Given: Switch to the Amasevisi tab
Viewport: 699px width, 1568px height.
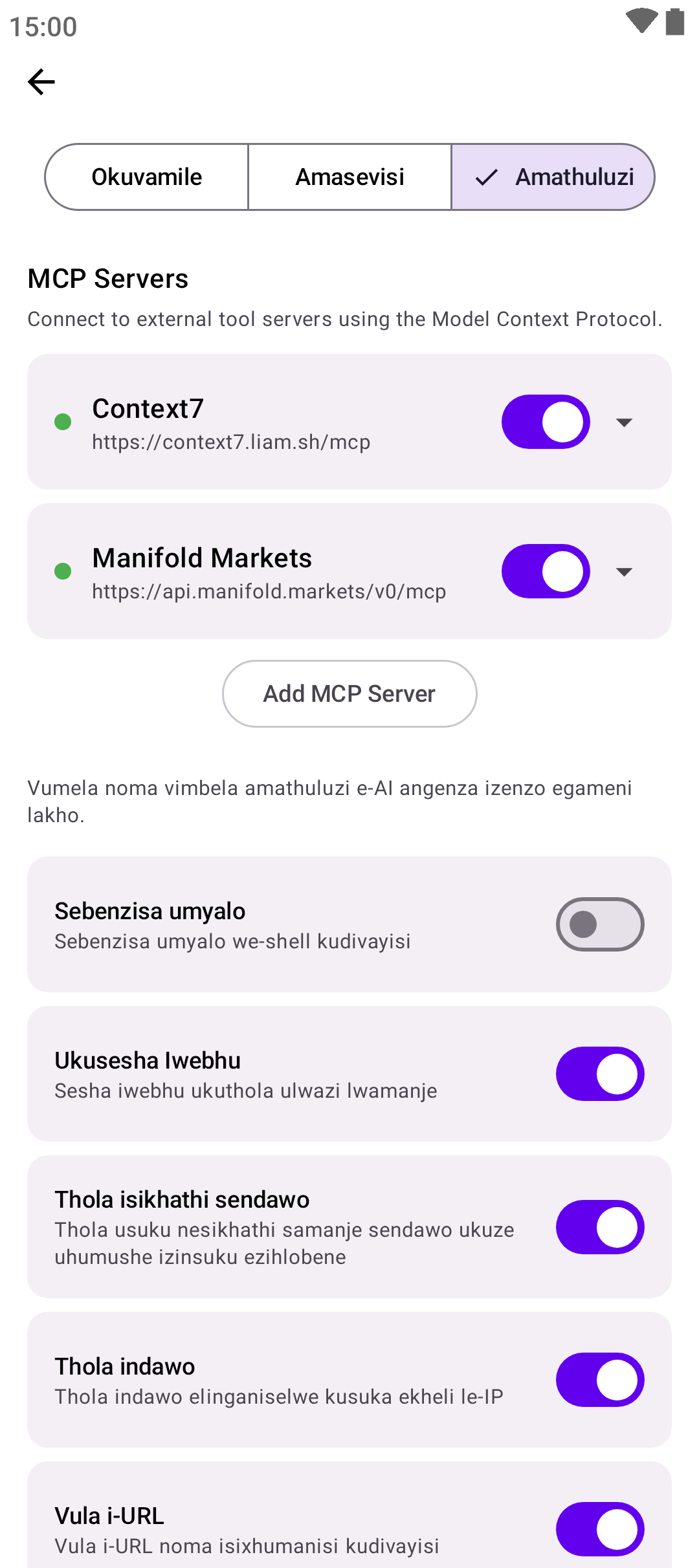Looking at the screenshot, I should 349,177.
